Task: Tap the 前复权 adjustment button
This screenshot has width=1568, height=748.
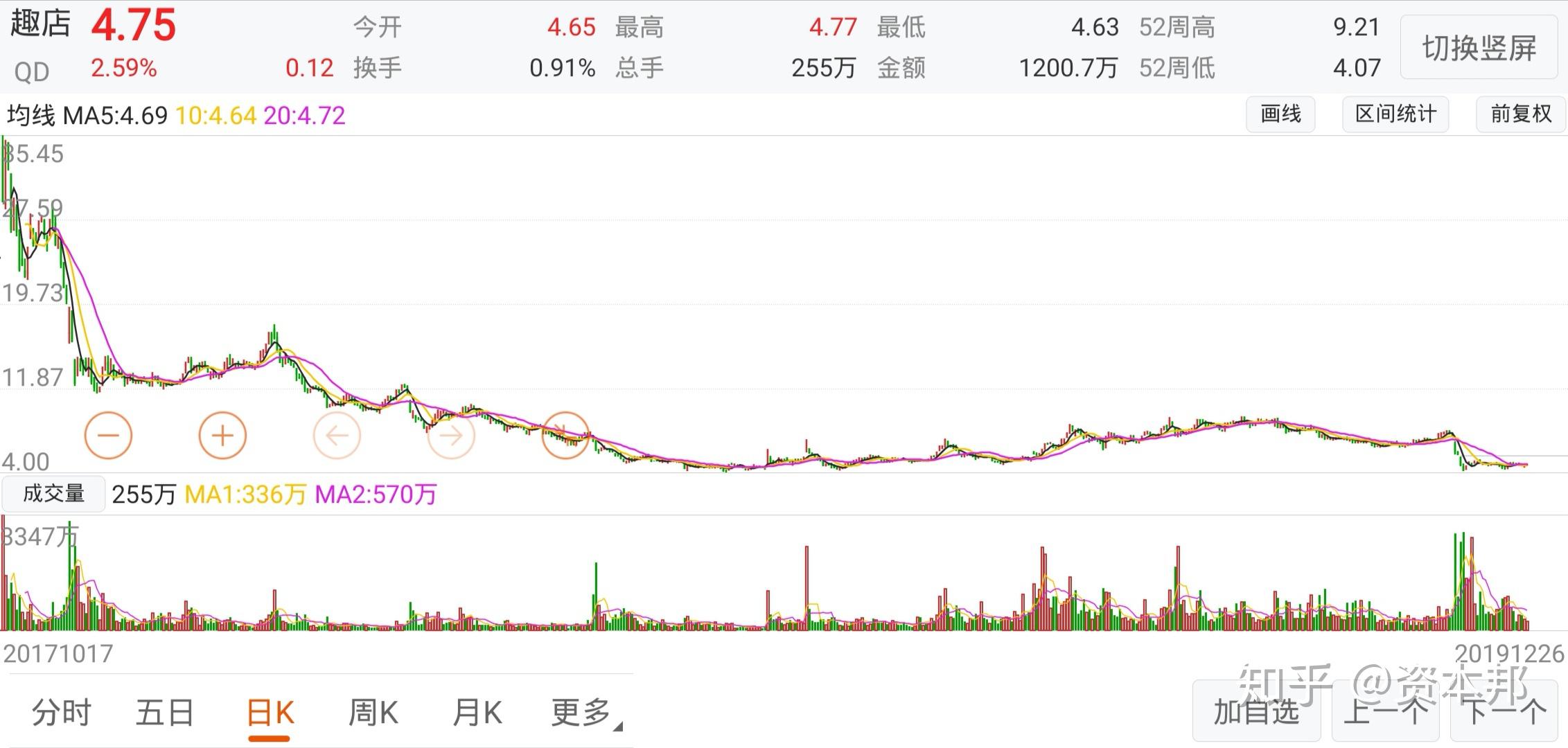Action: [1521, 114]
